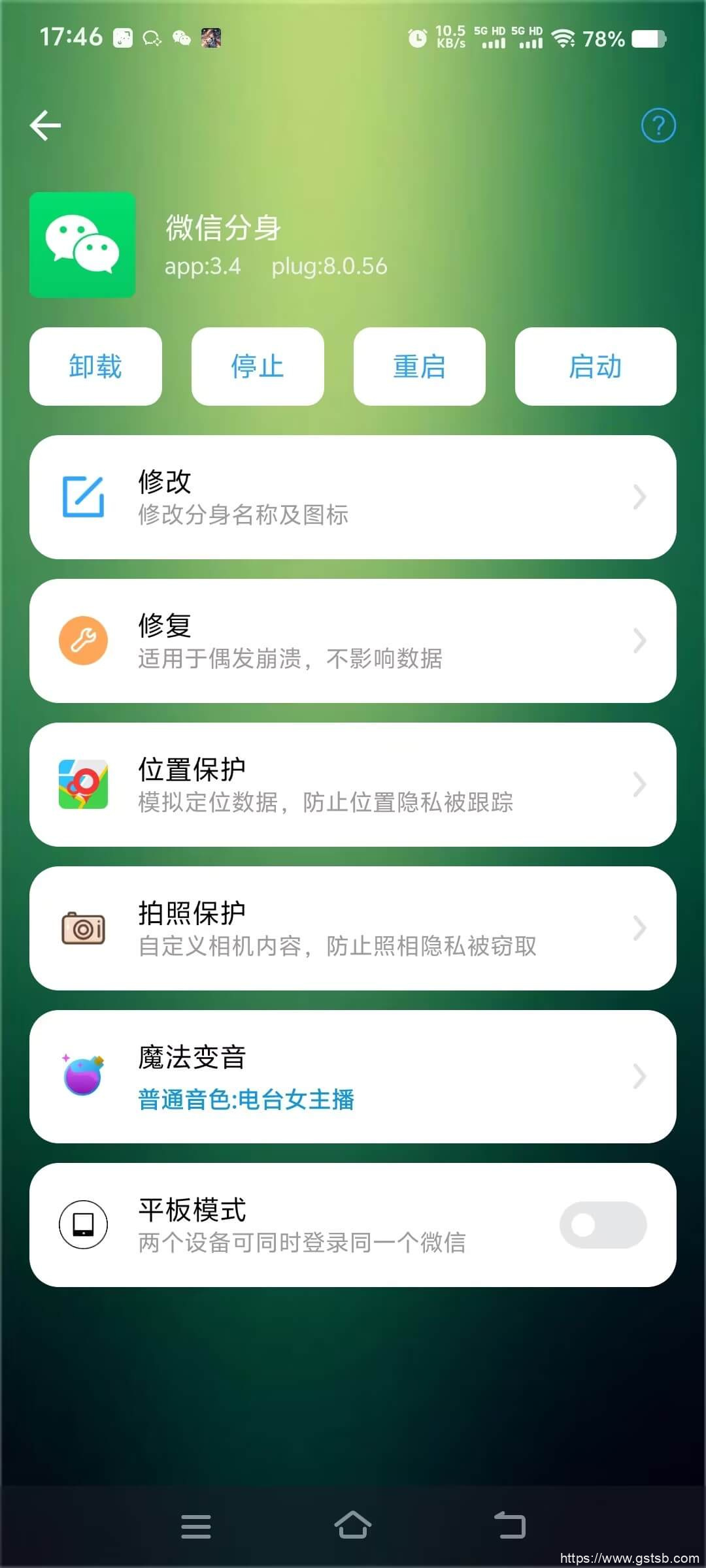Tap the home button in navigation bar
The width and height of the screenshot is (706, 1568).
tap(353, 1525)
